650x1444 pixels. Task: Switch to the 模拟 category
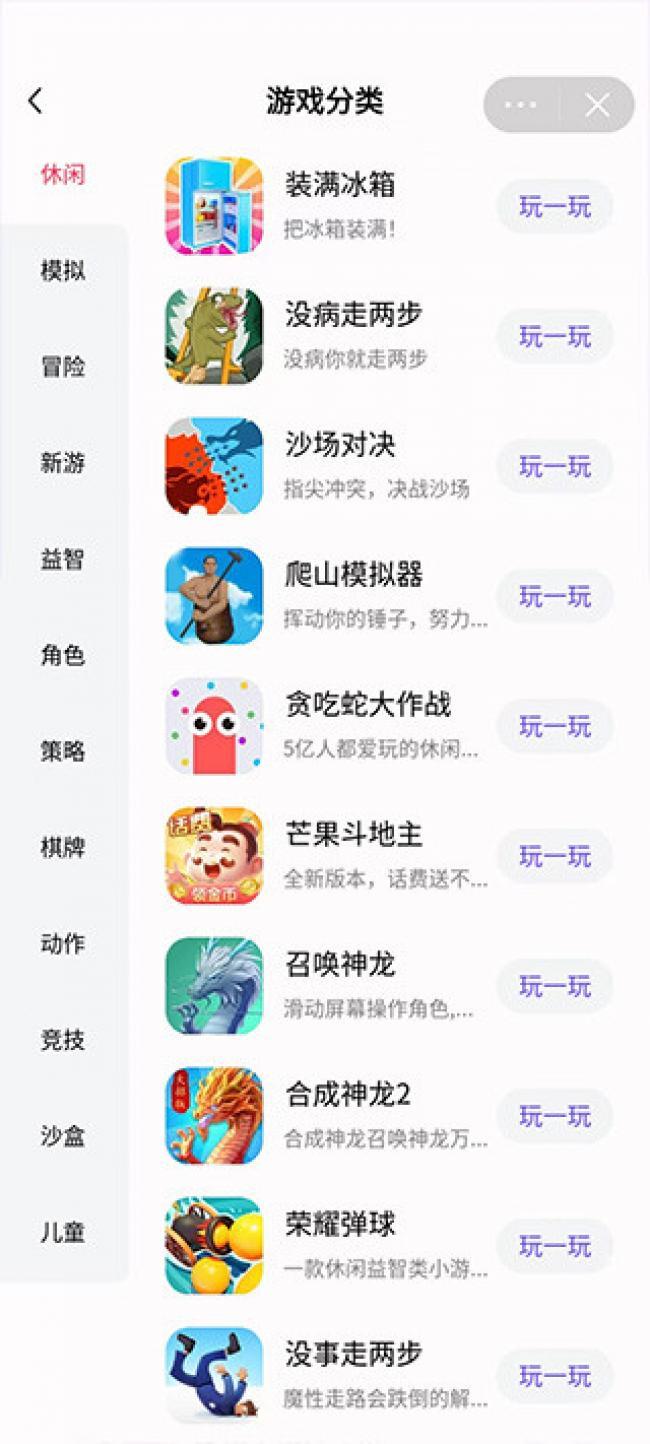click(63, 270)
